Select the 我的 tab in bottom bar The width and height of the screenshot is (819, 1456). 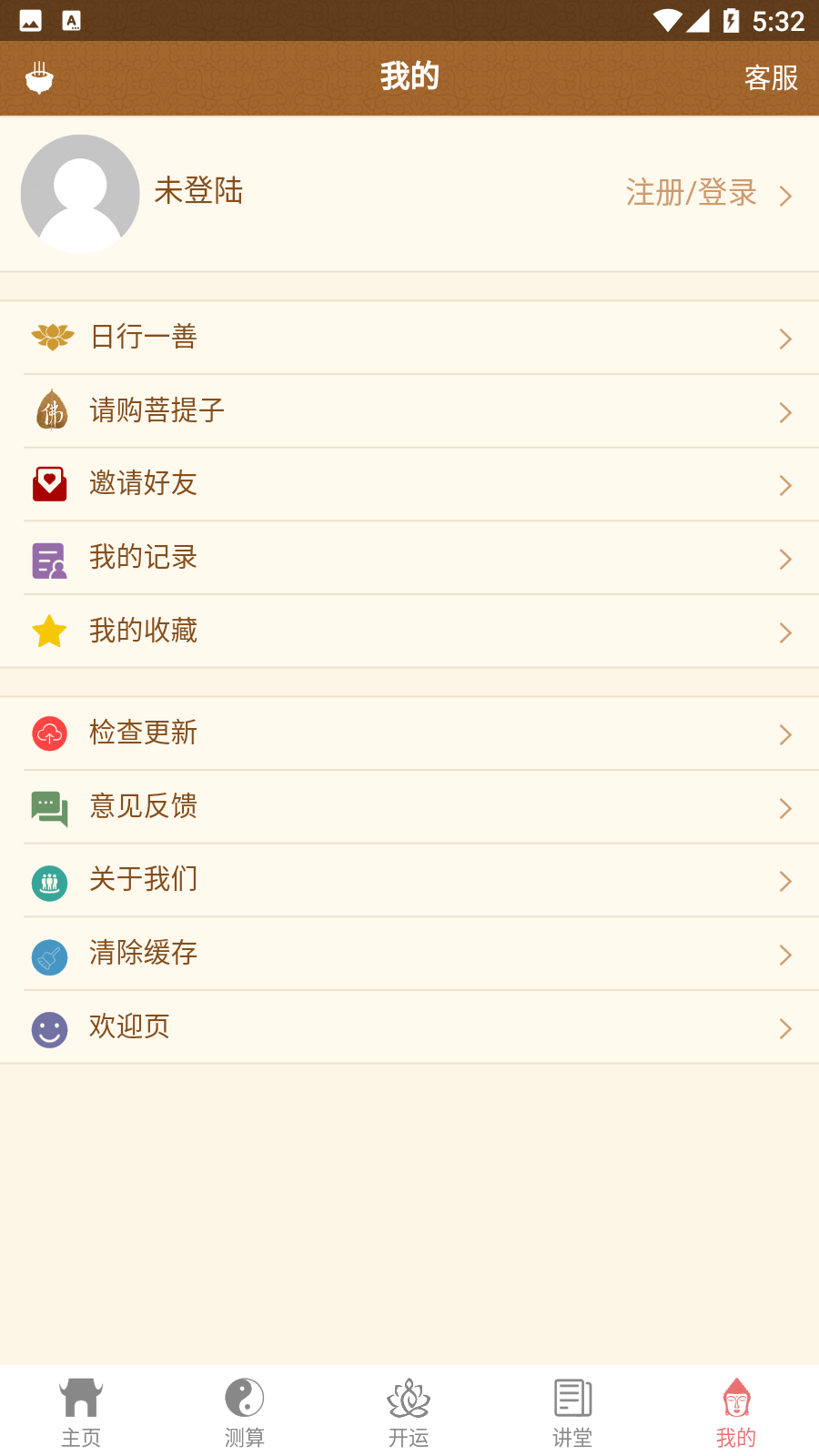coord(736,1412)
